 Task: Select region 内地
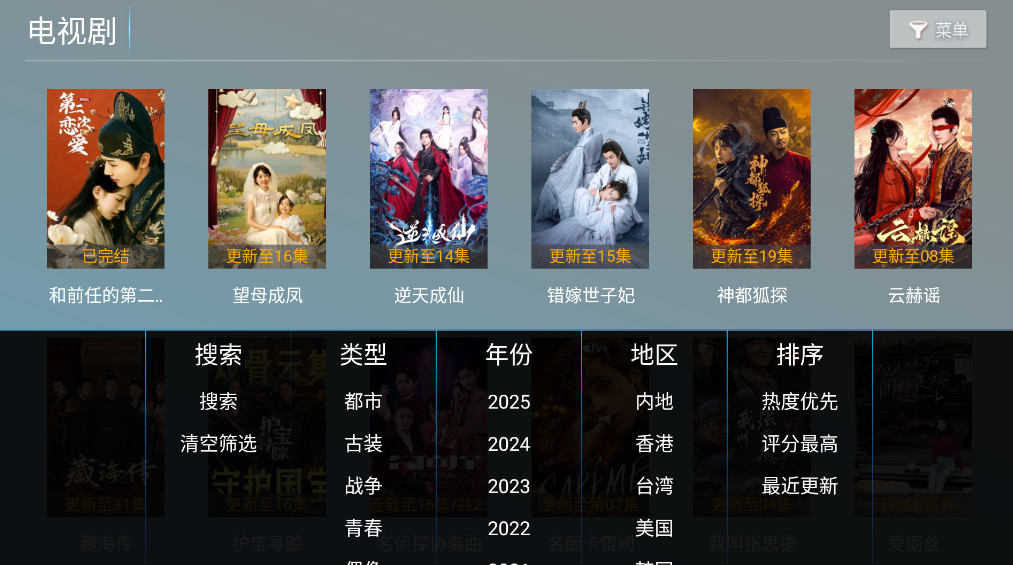click(654, 402)
